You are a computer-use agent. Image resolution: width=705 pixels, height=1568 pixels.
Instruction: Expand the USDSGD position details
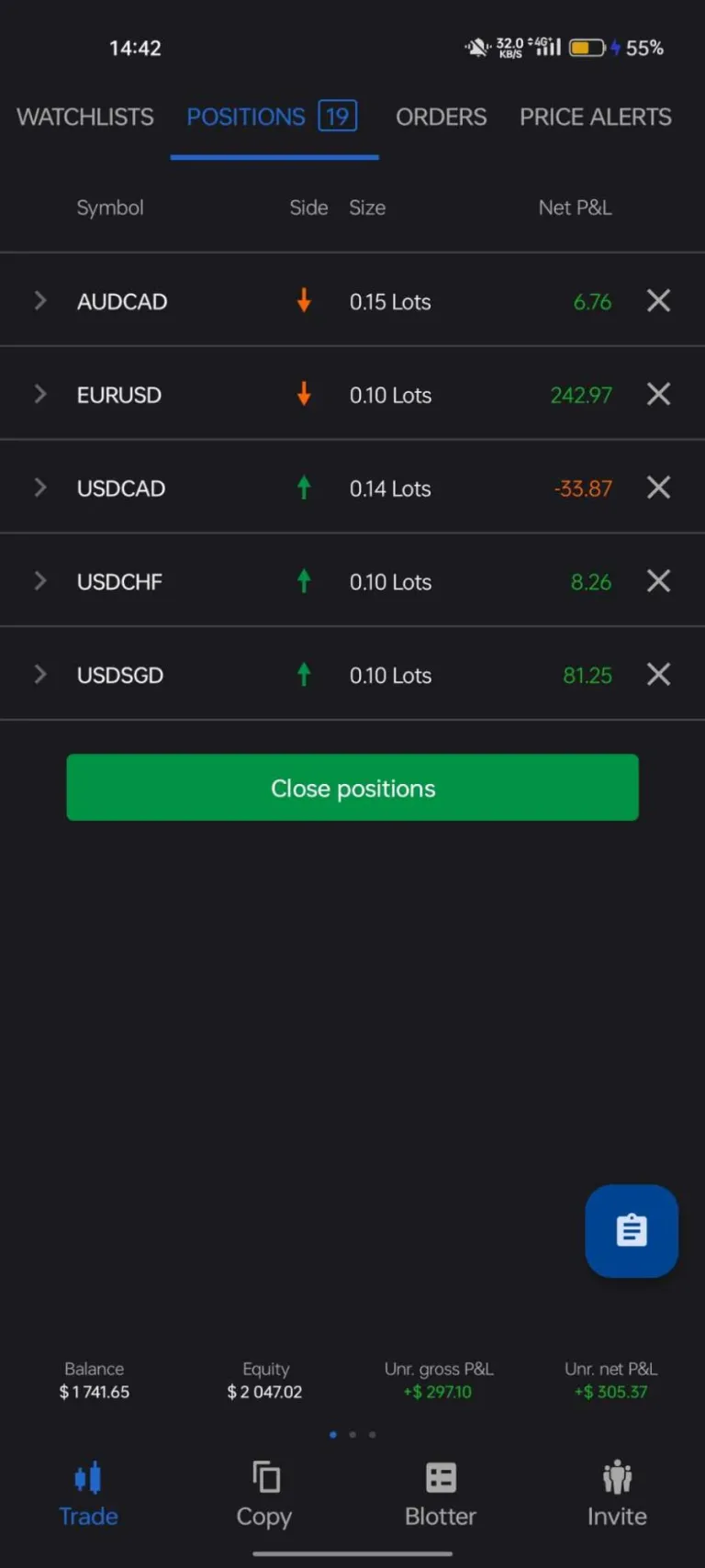point(40,675)
